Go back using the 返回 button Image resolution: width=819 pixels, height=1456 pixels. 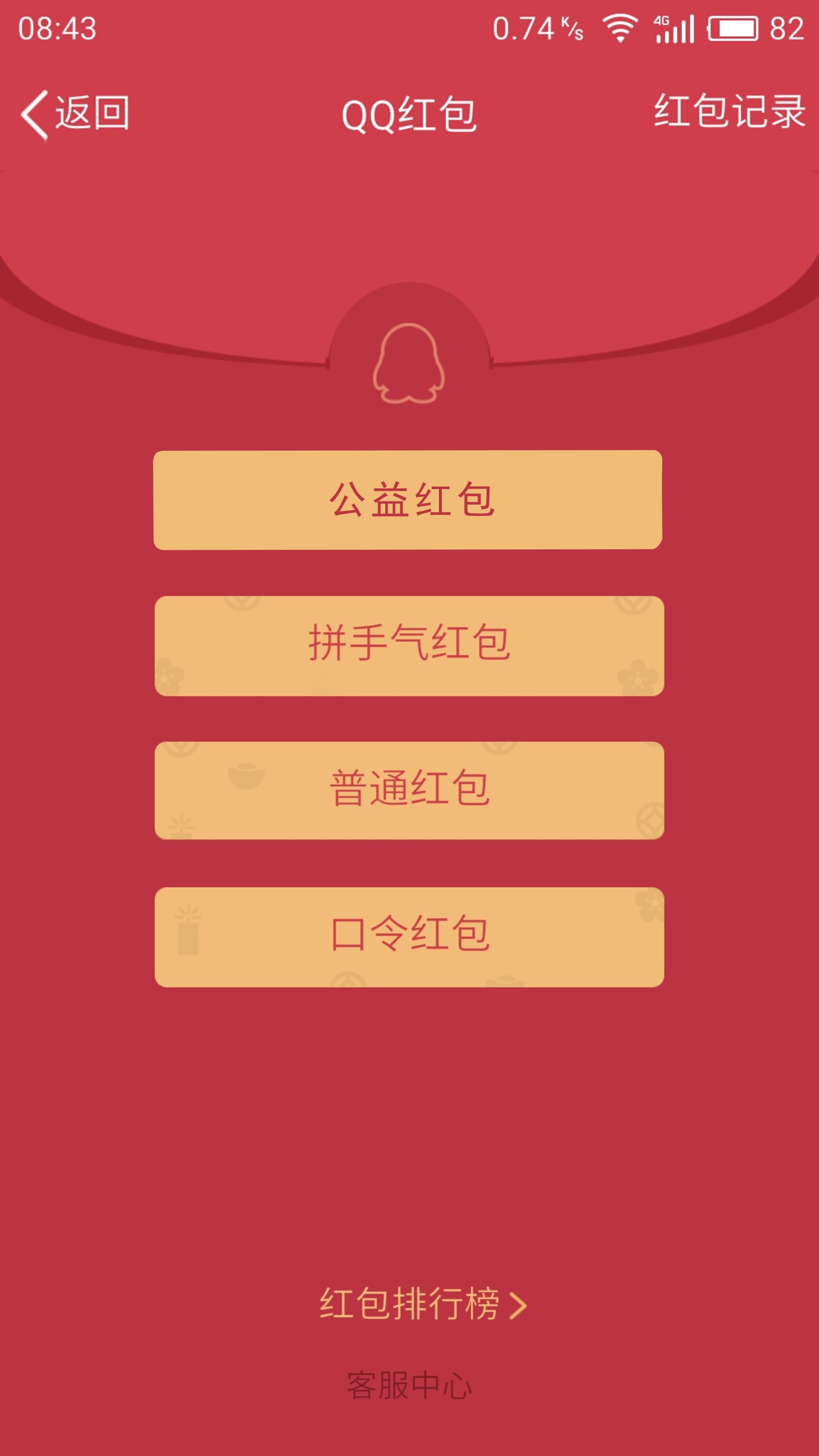[75, 114]
